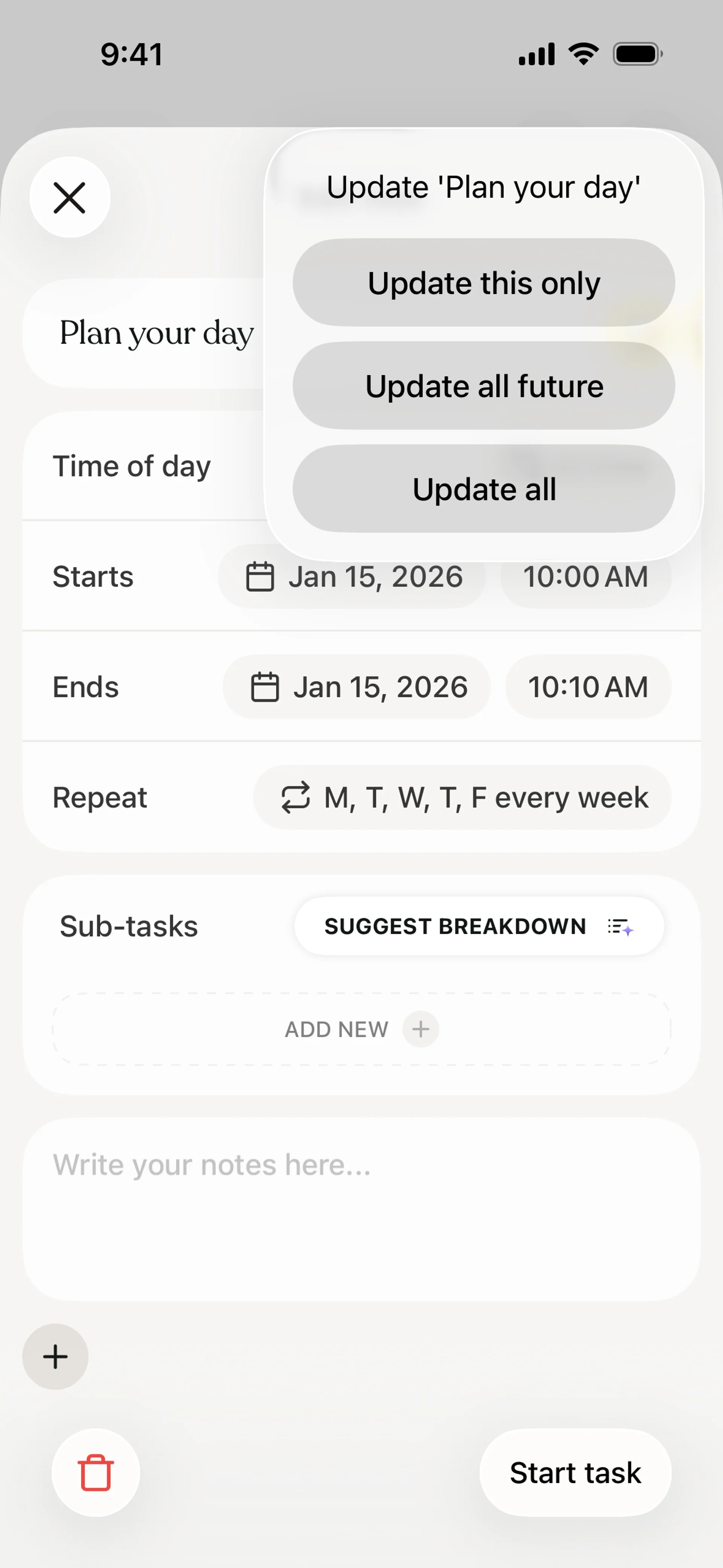This screenshot has height=1568, width=723.
Task: Adjust the 10:10 AM end time
Action: pyautogui.click(x=588, y=687)
